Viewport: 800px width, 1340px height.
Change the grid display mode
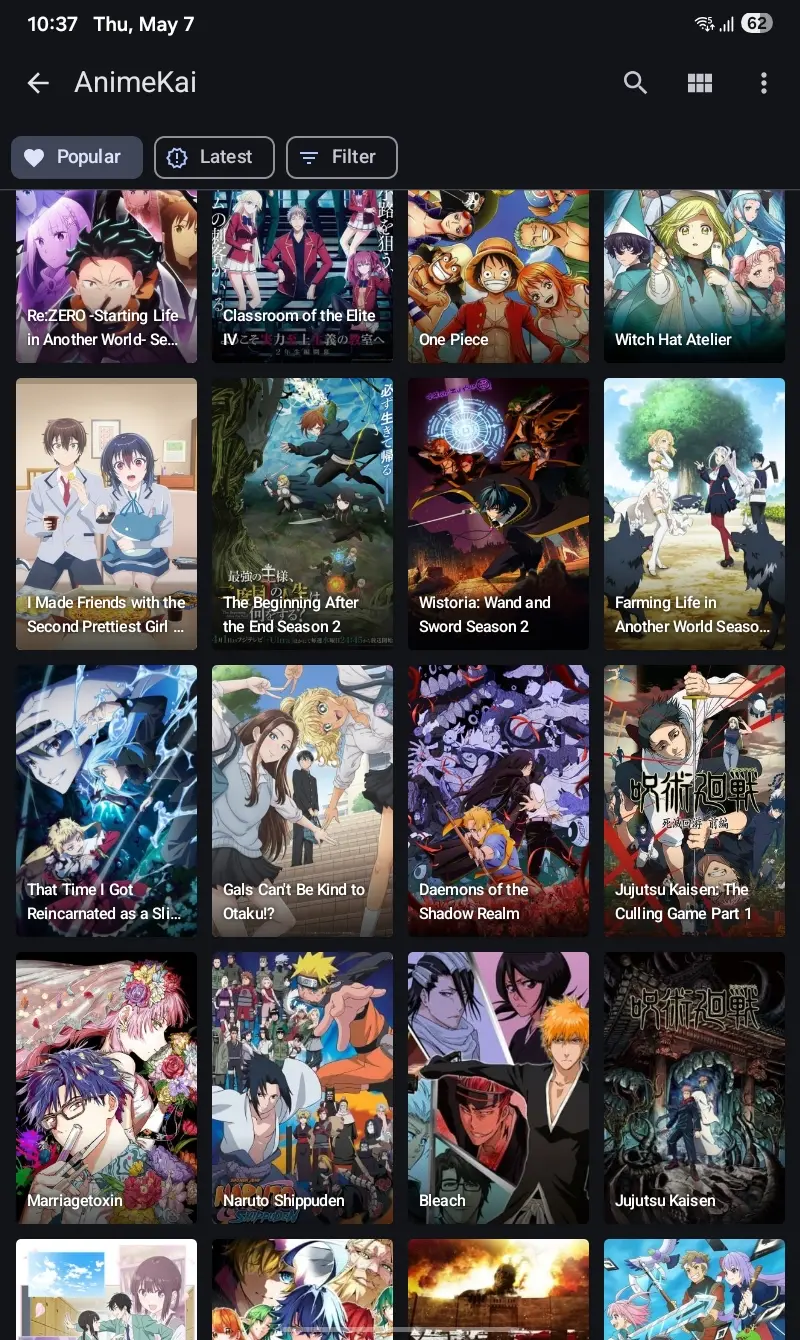point(700,83)
